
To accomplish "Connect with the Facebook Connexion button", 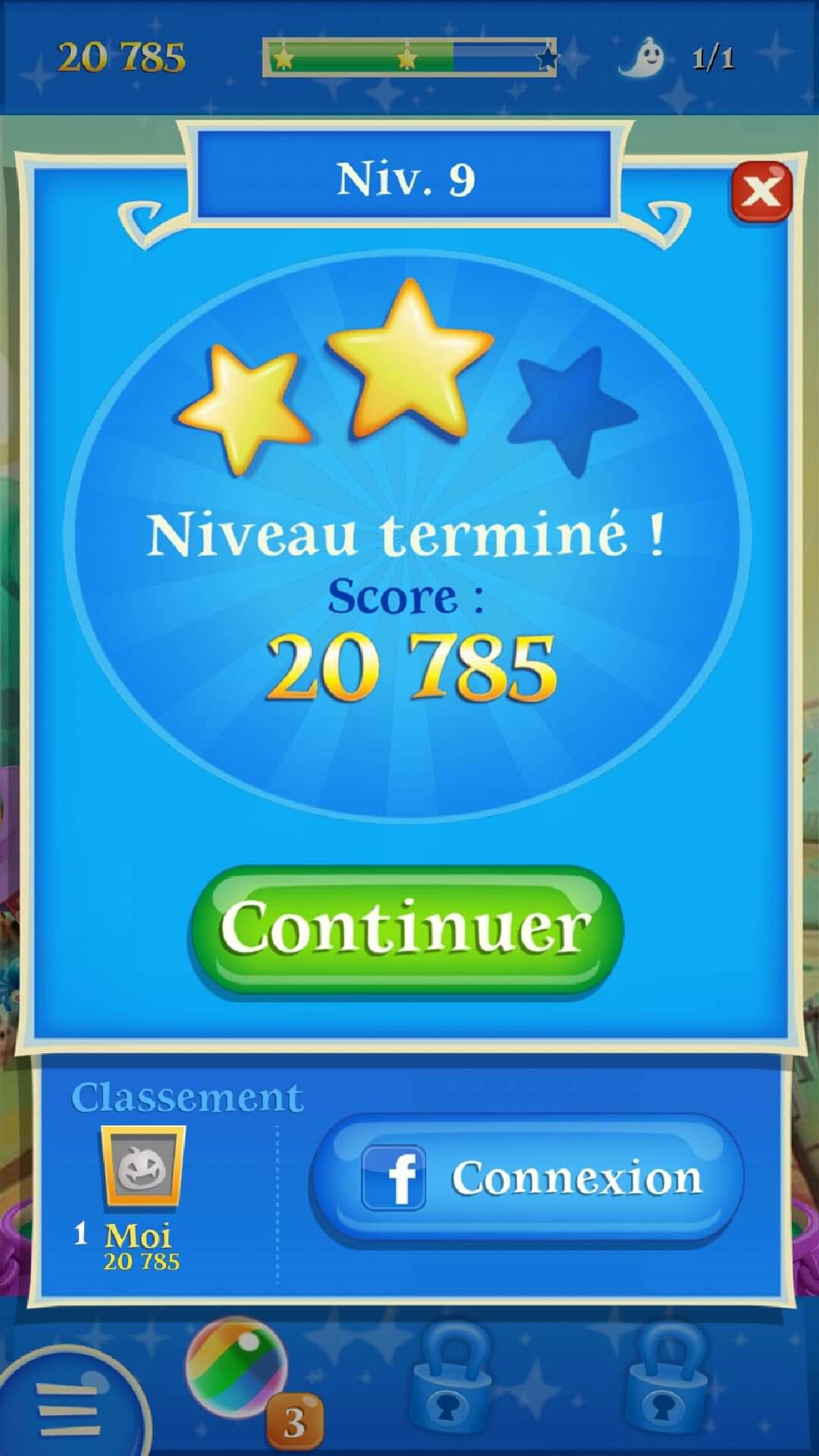I will click(x=528, y=1178).
